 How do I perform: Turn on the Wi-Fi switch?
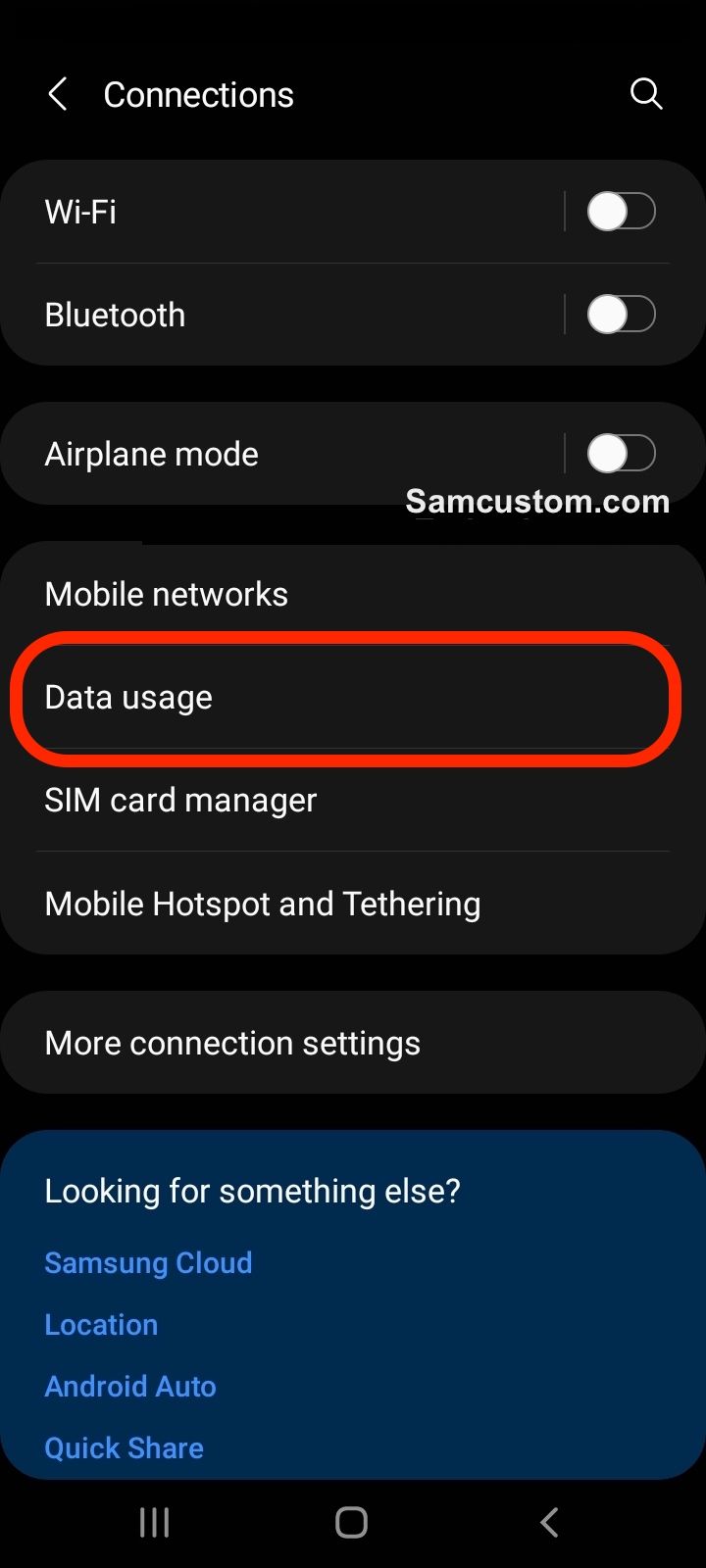click(621, 212)
